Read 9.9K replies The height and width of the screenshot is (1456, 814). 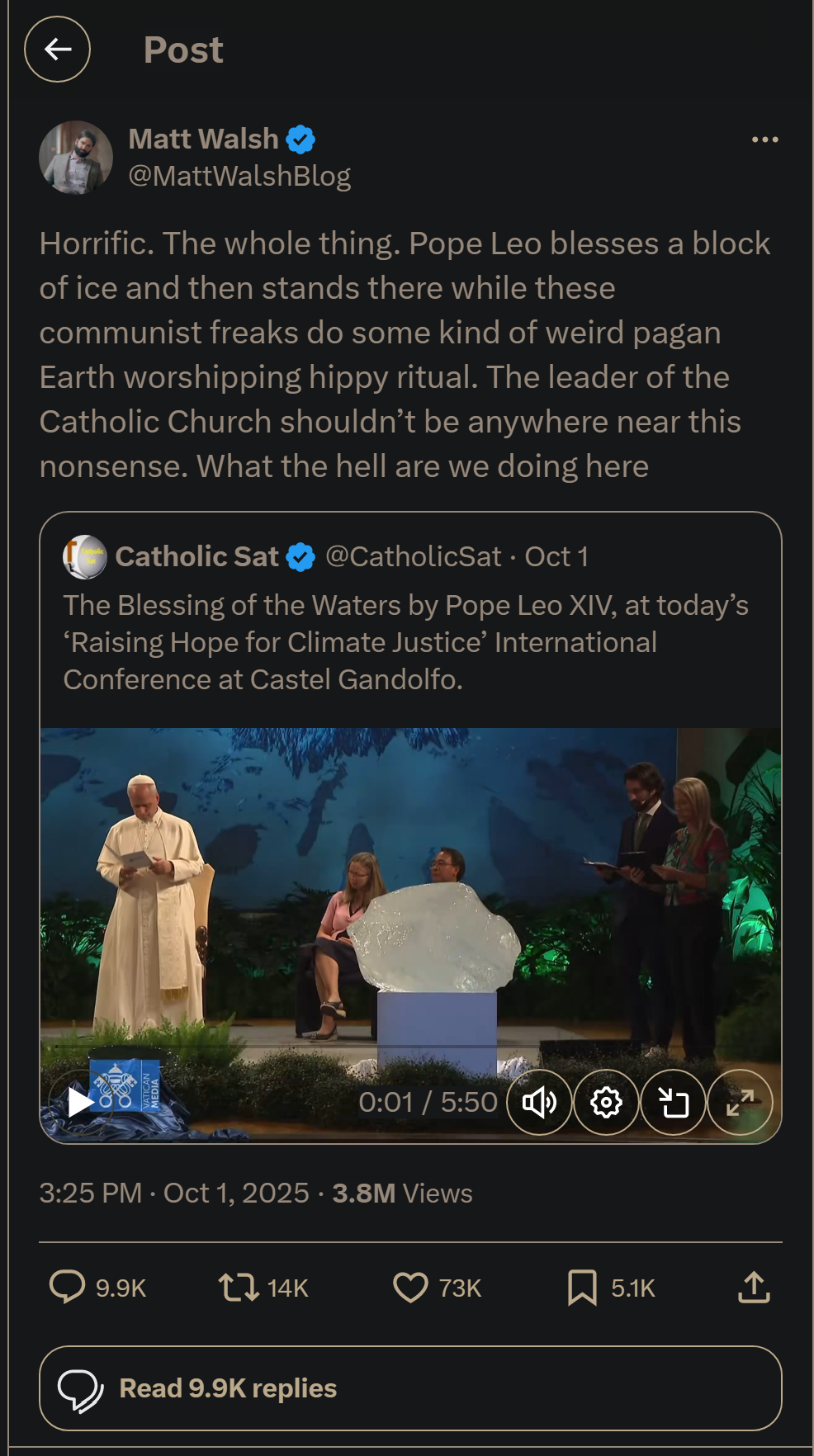[410, 1388]
